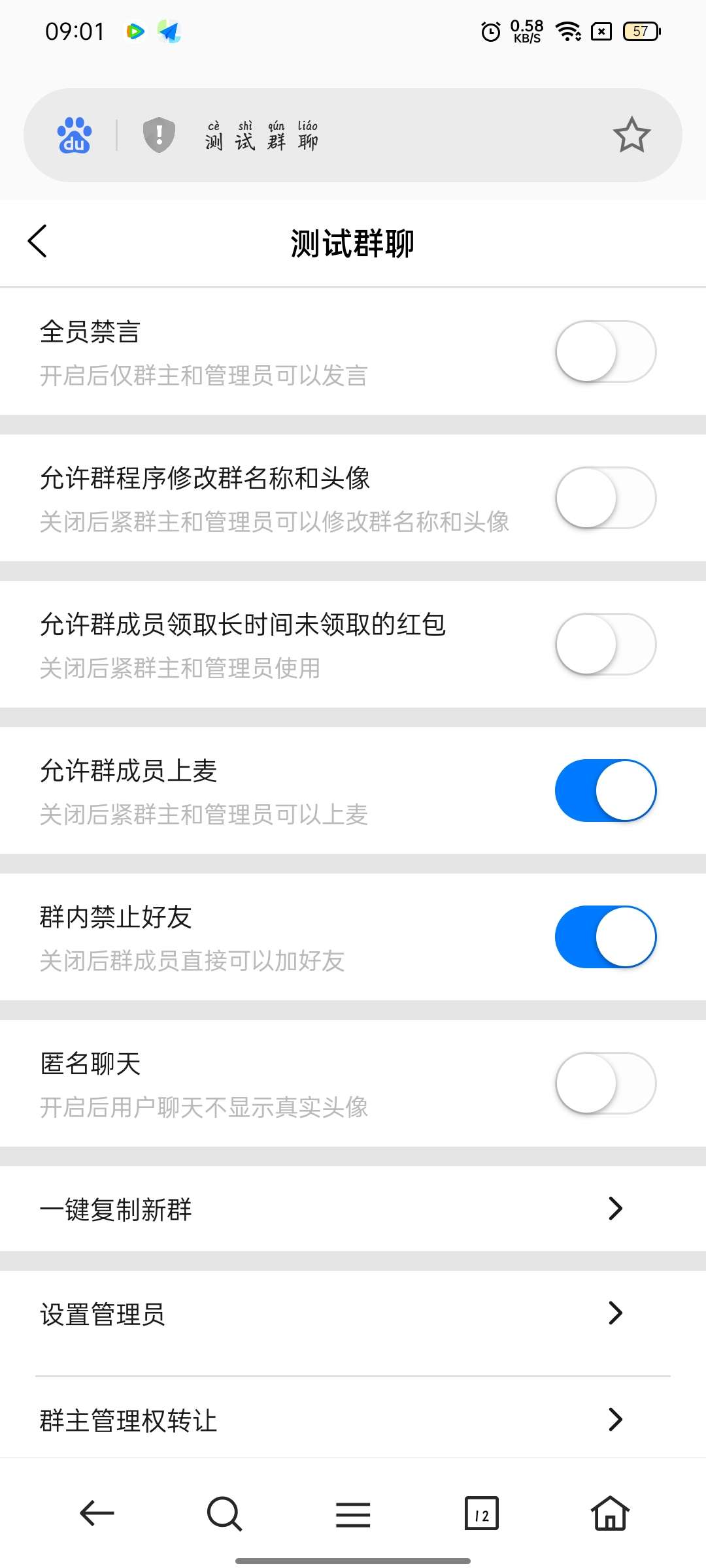The width and height of the screenshot is (706, 1568).
Task: Disable 允许群成员上麦 switch
Action: click(x=605, y=789)
